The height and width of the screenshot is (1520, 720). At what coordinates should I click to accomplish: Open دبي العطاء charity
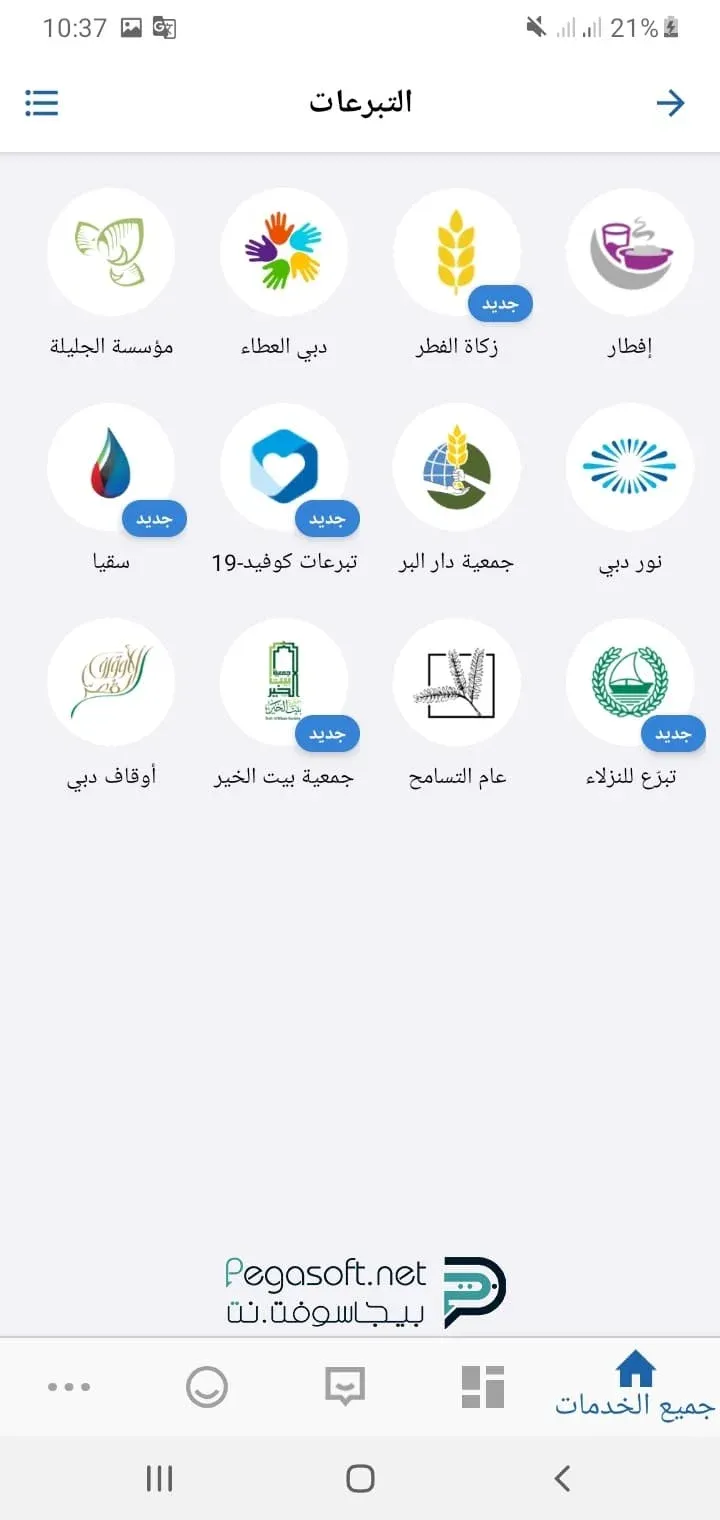pos(284,252)
